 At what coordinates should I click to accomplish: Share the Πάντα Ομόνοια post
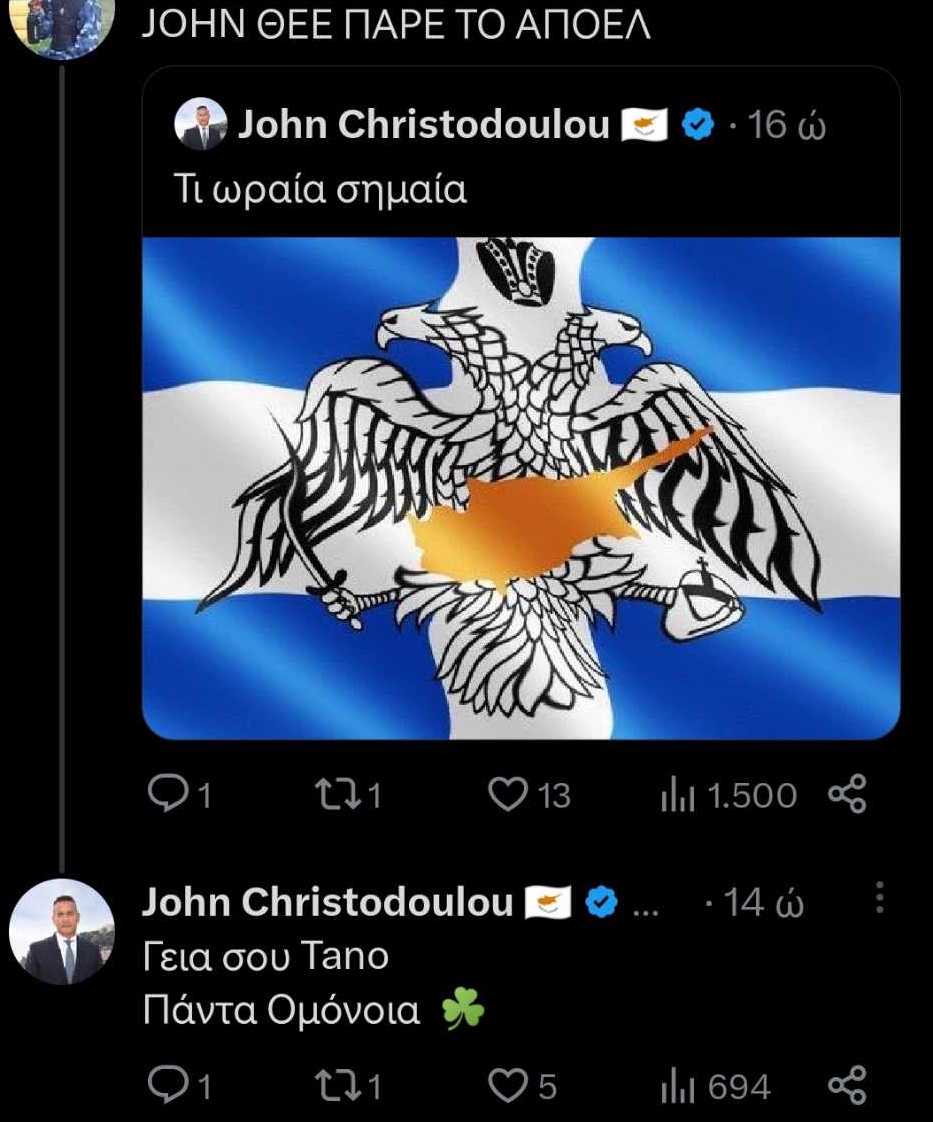coord(847,1086)
